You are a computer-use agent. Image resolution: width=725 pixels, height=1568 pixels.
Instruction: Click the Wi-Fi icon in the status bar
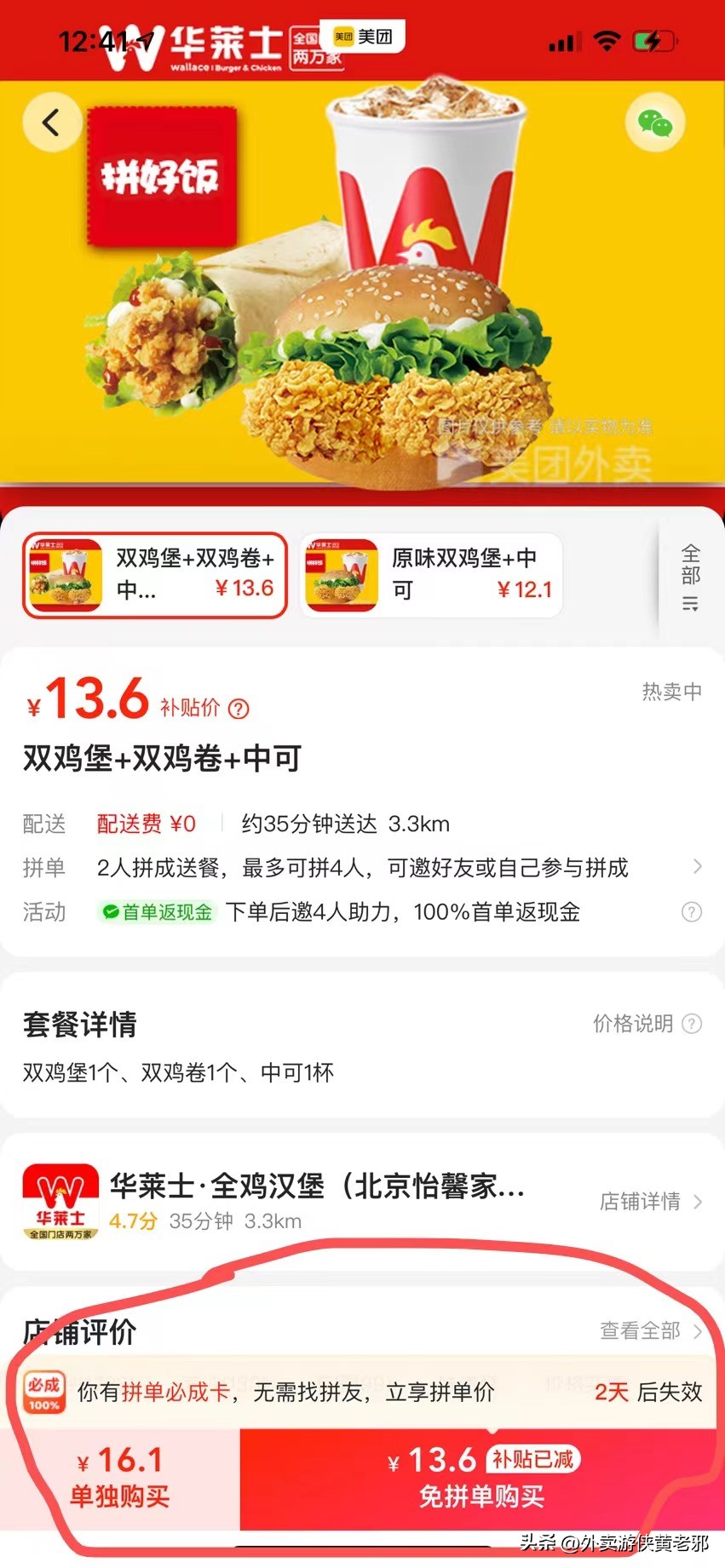click(x=607, y=39)
